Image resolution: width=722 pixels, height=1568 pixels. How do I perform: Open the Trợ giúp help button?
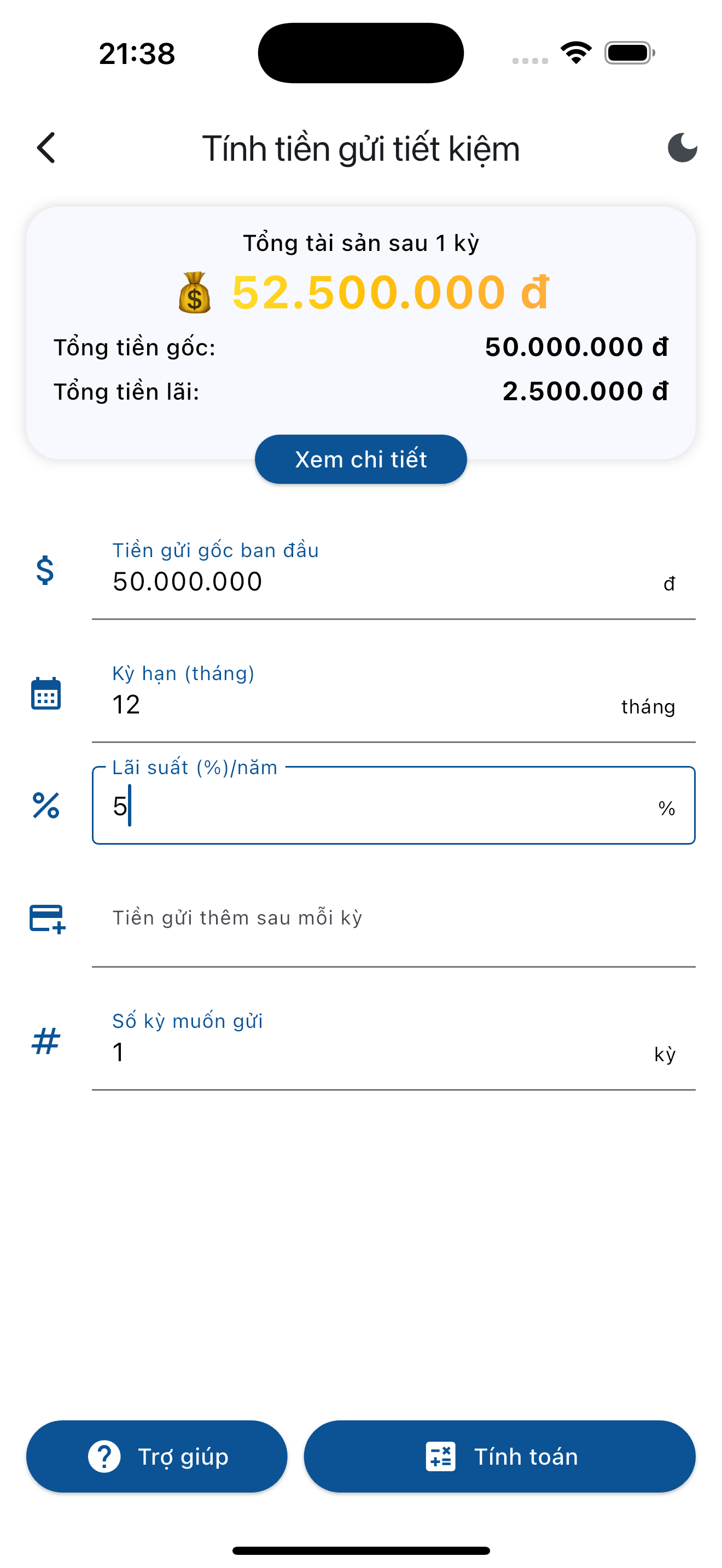click(156, 1456)
